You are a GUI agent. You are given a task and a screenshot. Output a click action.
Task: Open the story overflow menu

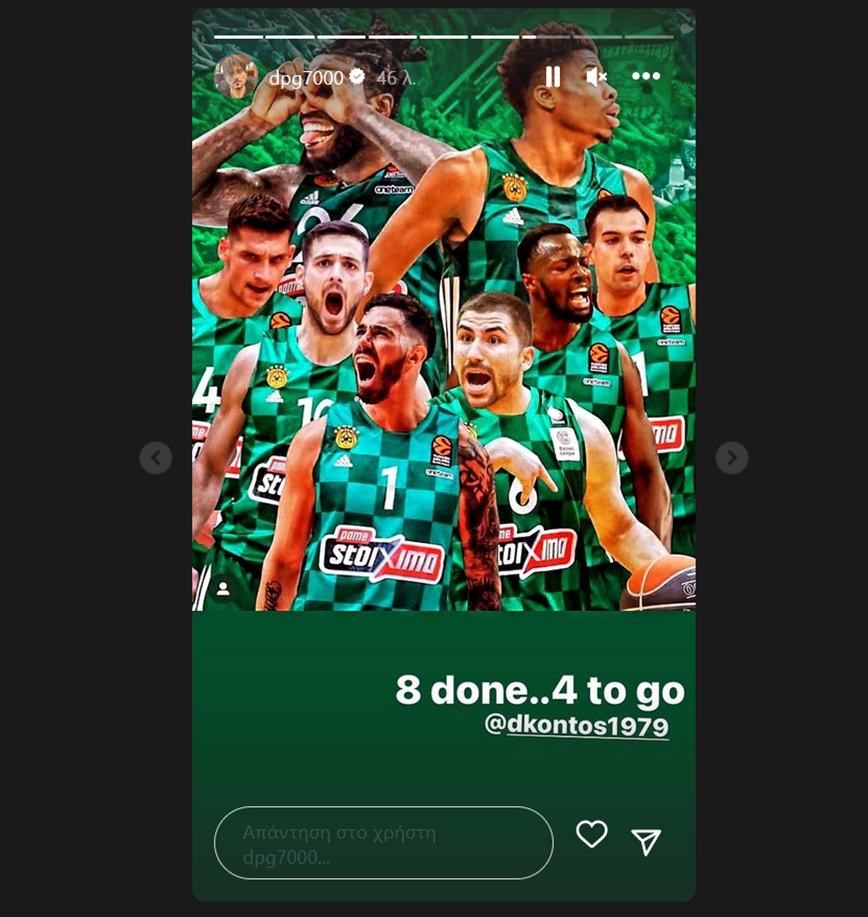[646, 77]
